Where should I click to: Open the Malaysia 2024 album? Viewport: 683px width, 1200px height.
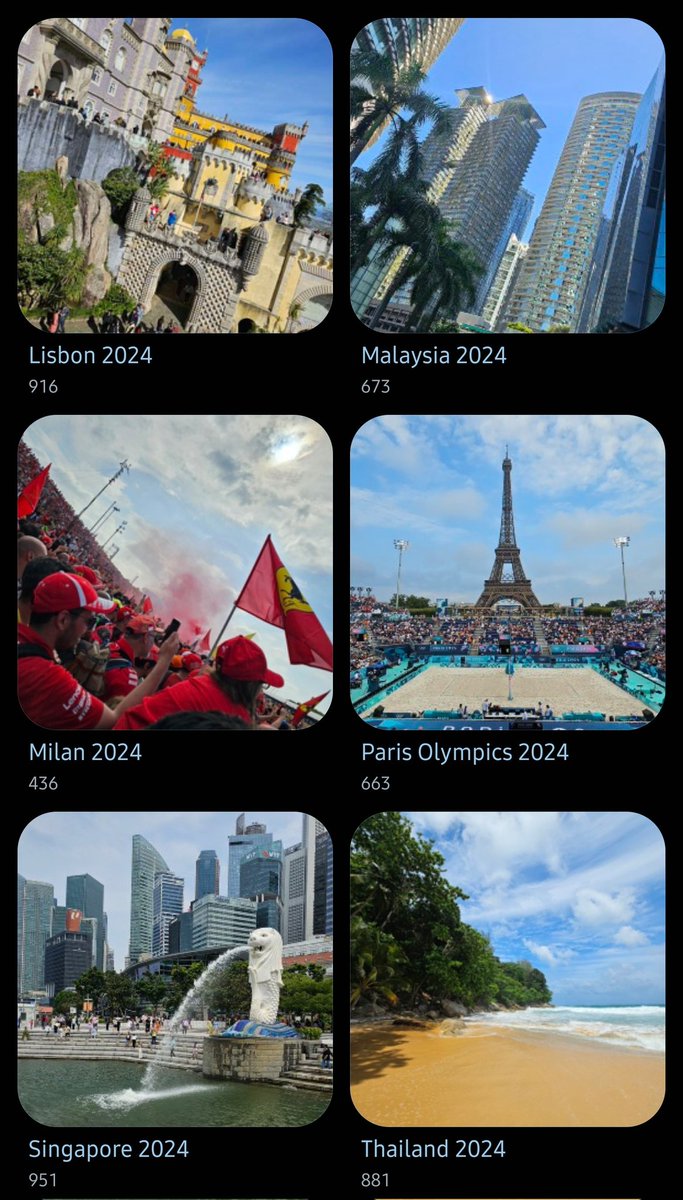point(507,175)
